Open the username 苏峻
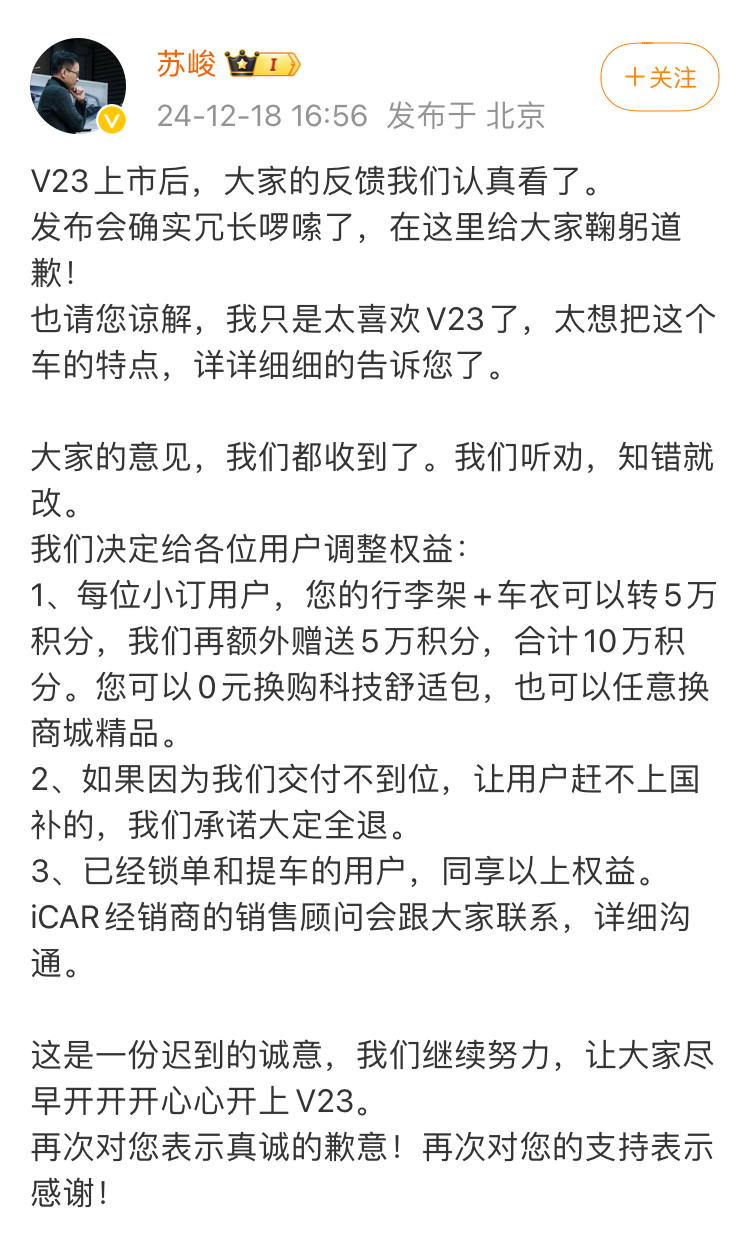750x1238 pixels. [186, 65]
